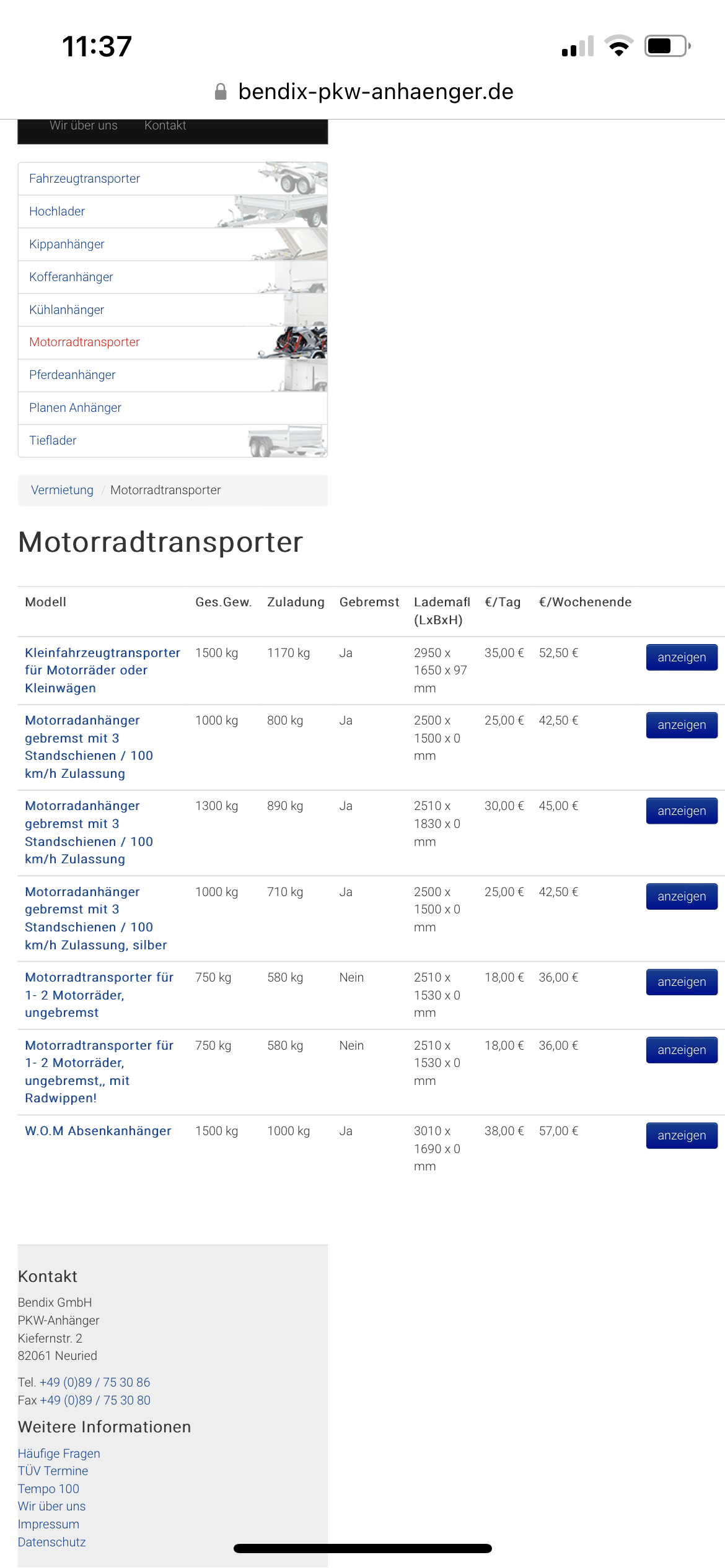Viewport: 725px width, 1568px height.
Task: Open the Kontakt nav link
Action: point(165,126)
